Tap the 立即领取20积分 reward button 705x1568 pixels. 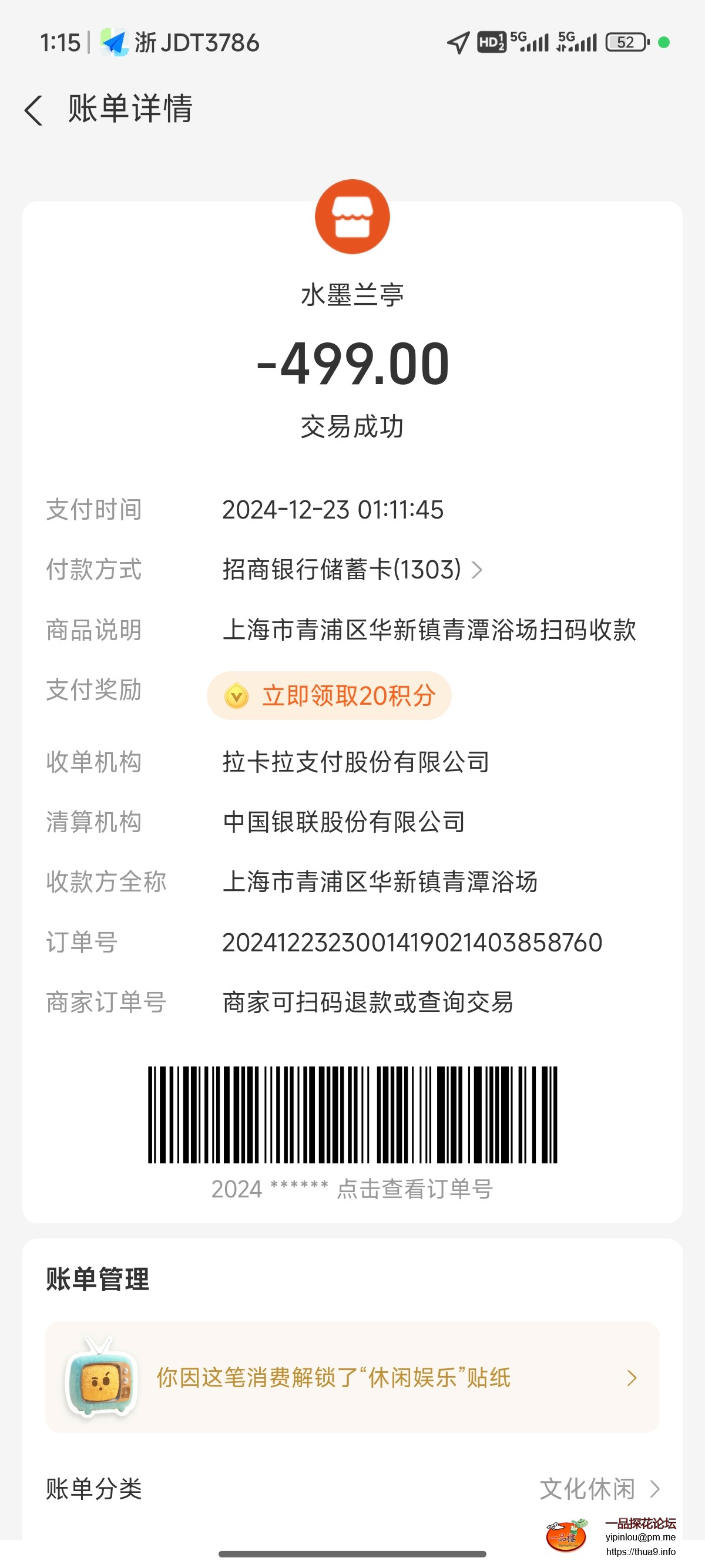coord(329,696)
